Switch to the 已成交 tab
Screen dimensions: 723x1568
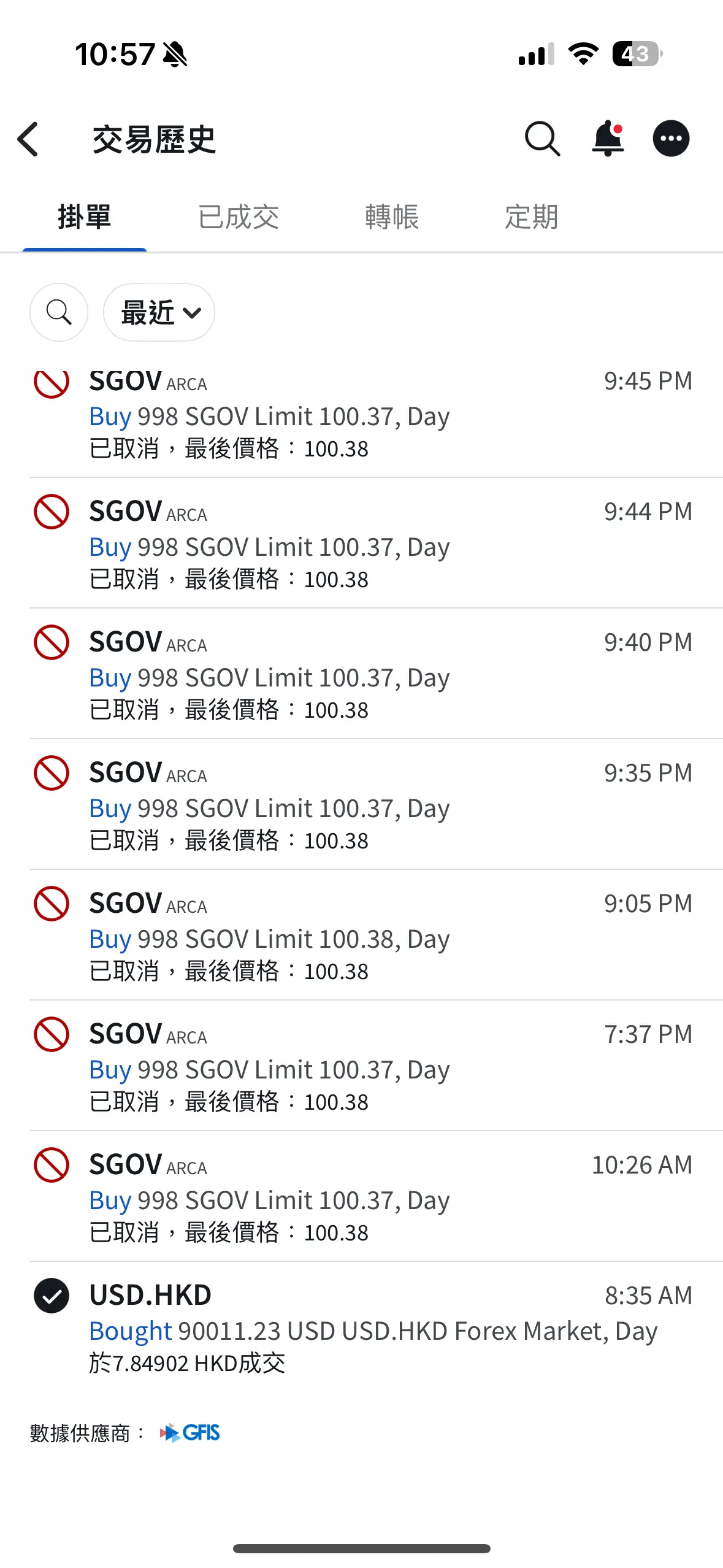click(239, 217)
